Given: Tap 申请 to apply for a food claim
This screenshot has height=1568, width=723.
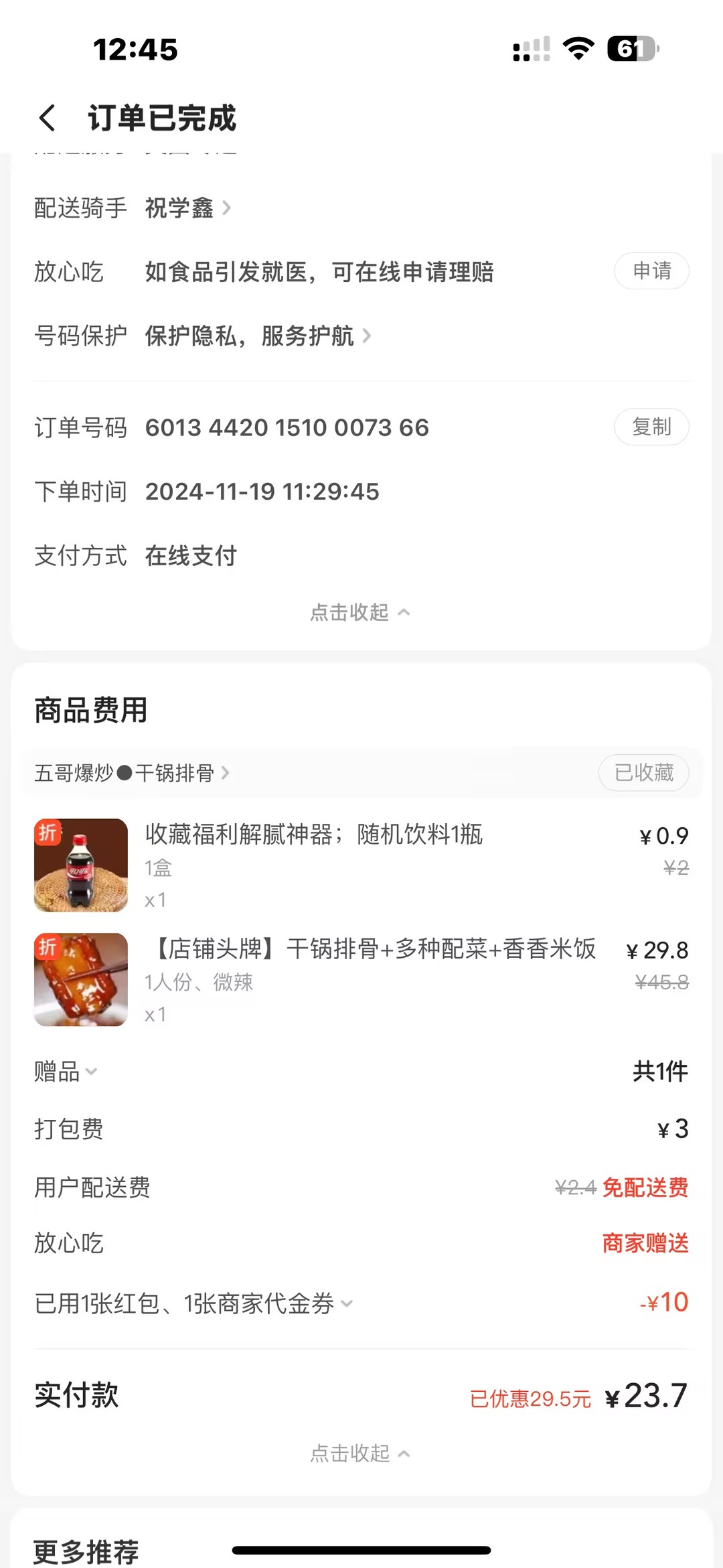Looking at the screenshot, I should (651, 271).
